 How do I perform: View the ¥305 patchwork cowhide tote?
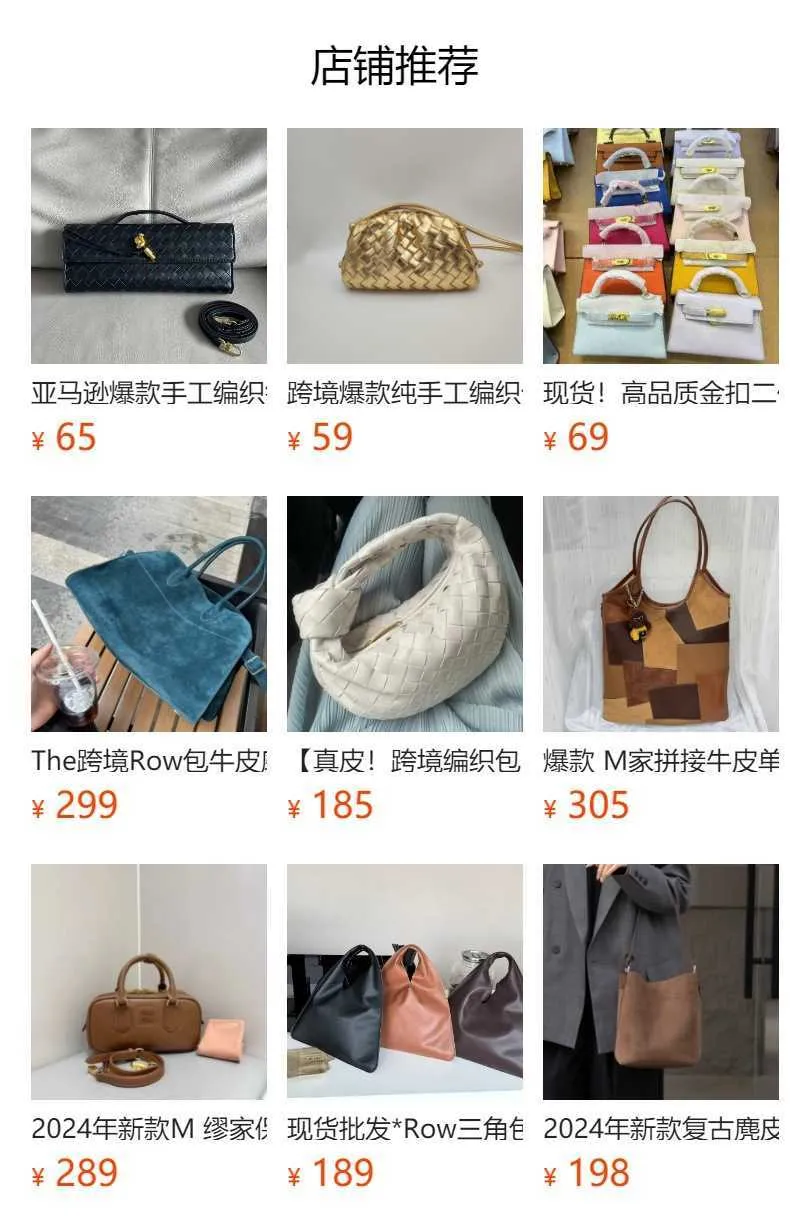660,614
